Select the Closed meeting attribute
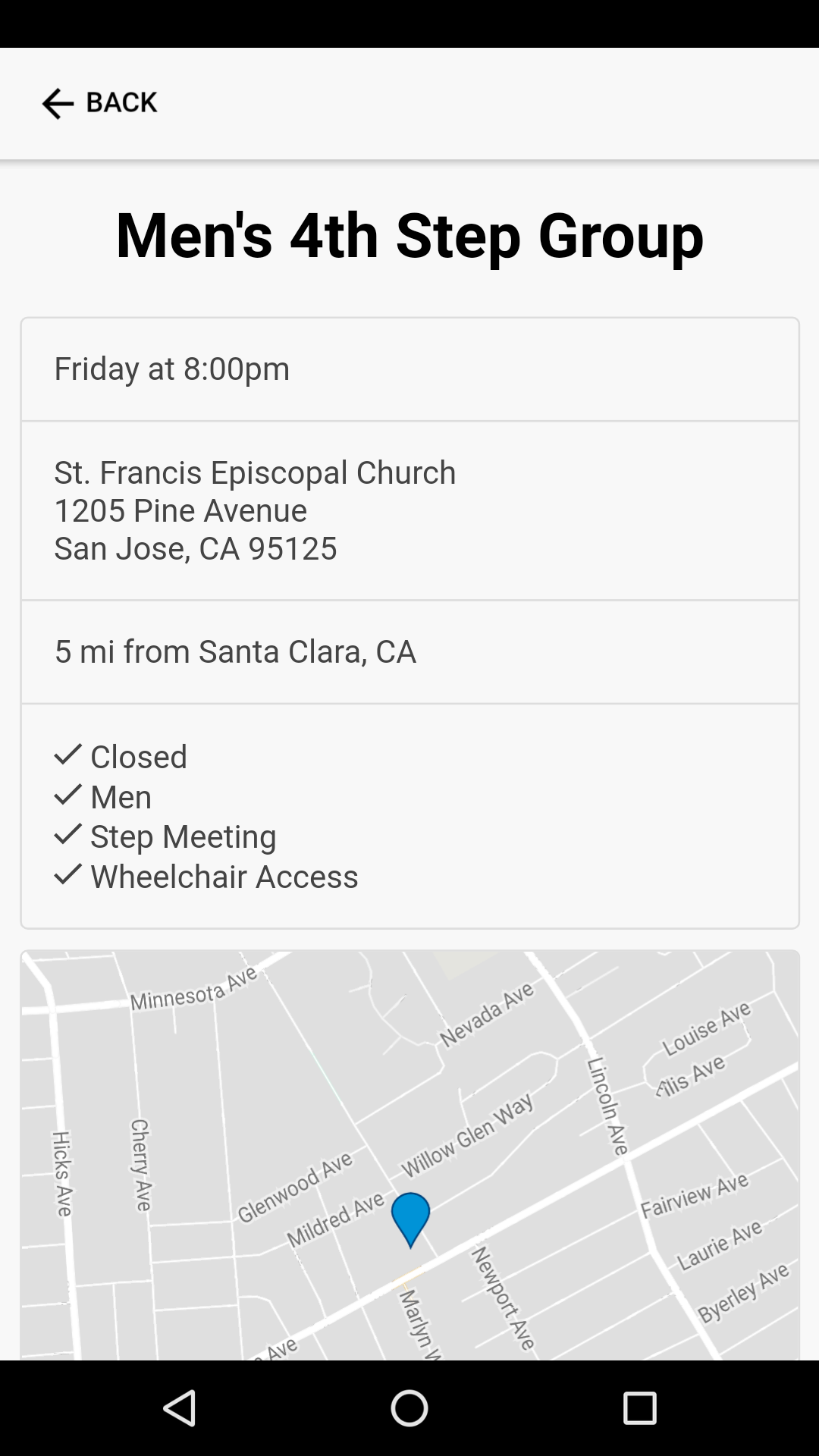Screen dimensions: 819x1456 (139, 756)
